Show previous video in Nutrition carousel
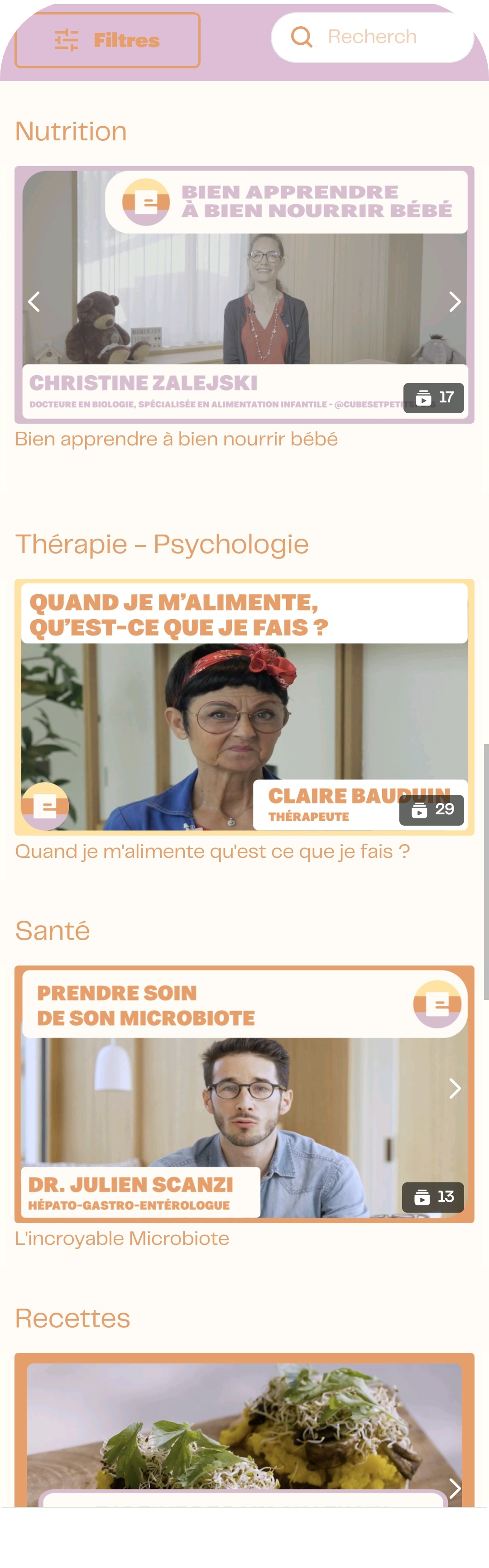Image resolution: width=489 pixels, height=1568 pixels. pos(34,301)
